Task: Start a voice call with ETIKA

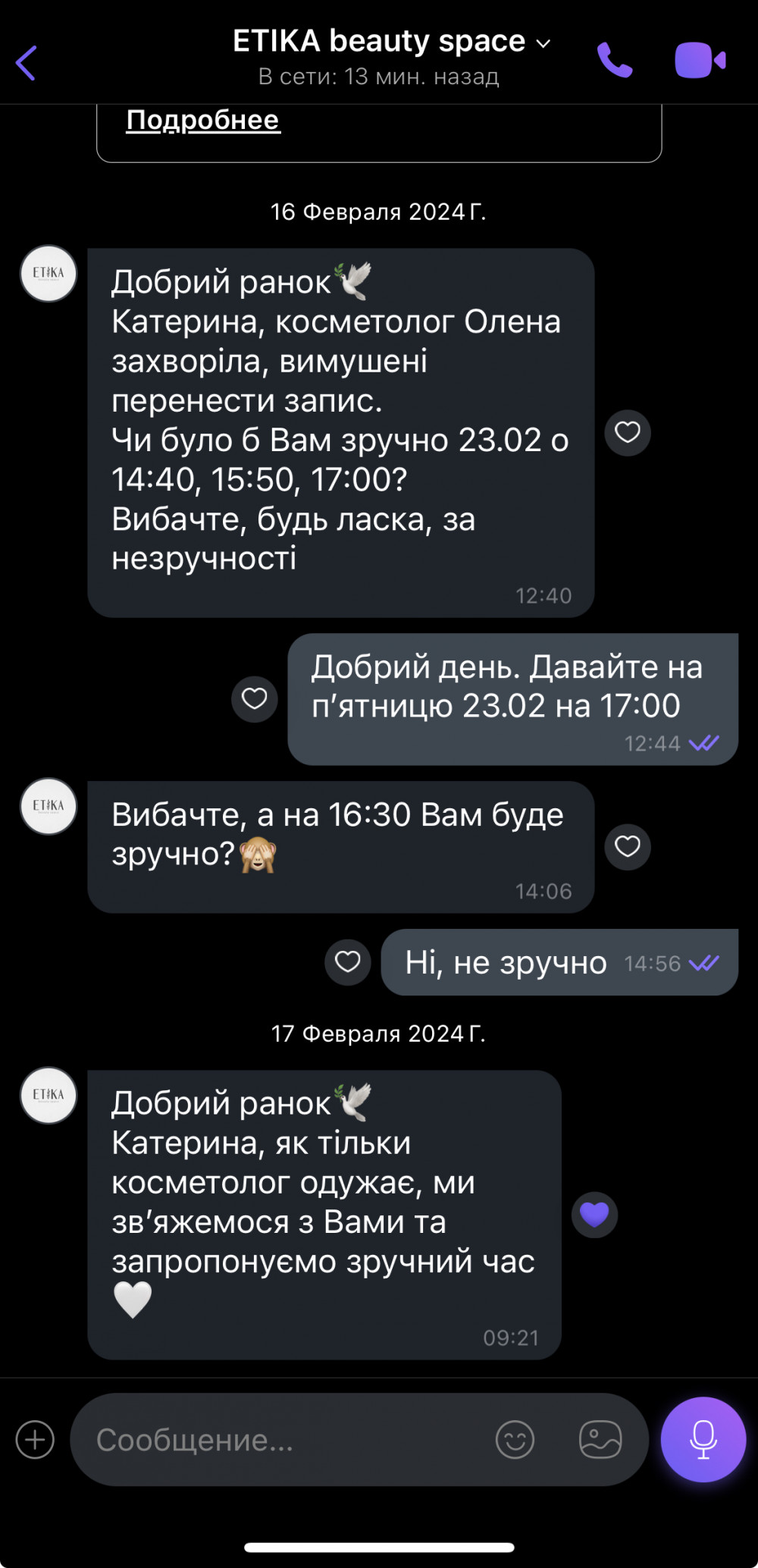Action: [614, 61]
